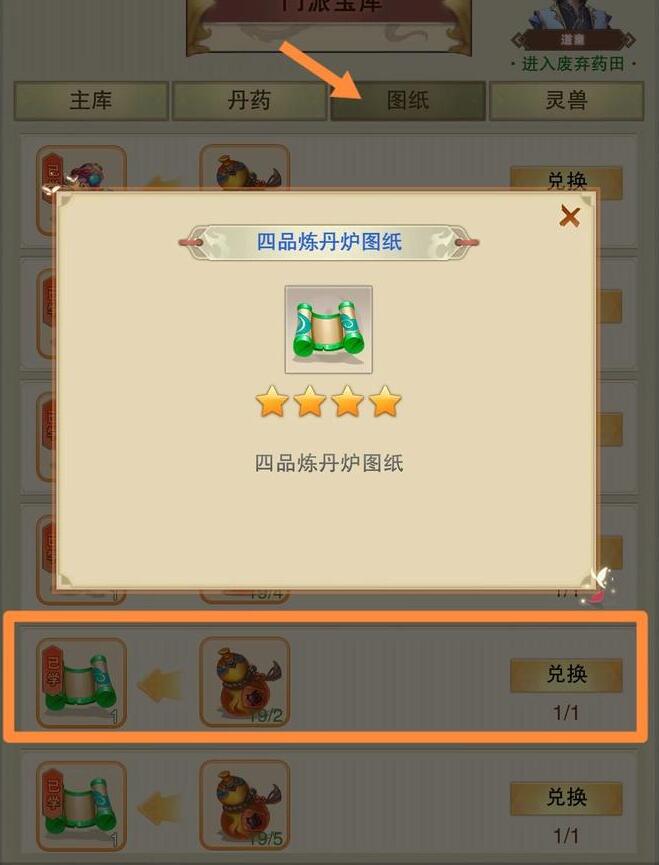
Task: Close the 四品炼丹炉图纸 popup
Action: pos(570,216)
